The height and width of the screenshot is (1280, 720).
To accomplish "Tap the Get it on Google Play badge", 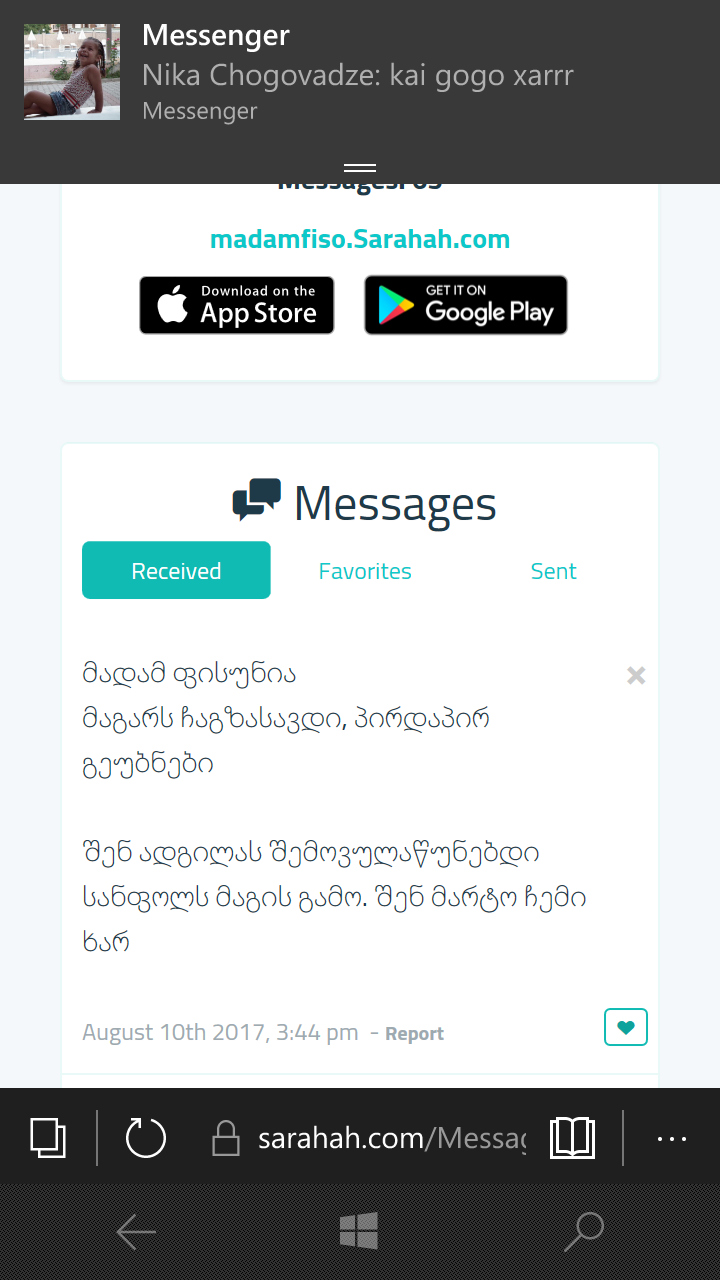I will point(465,305).
